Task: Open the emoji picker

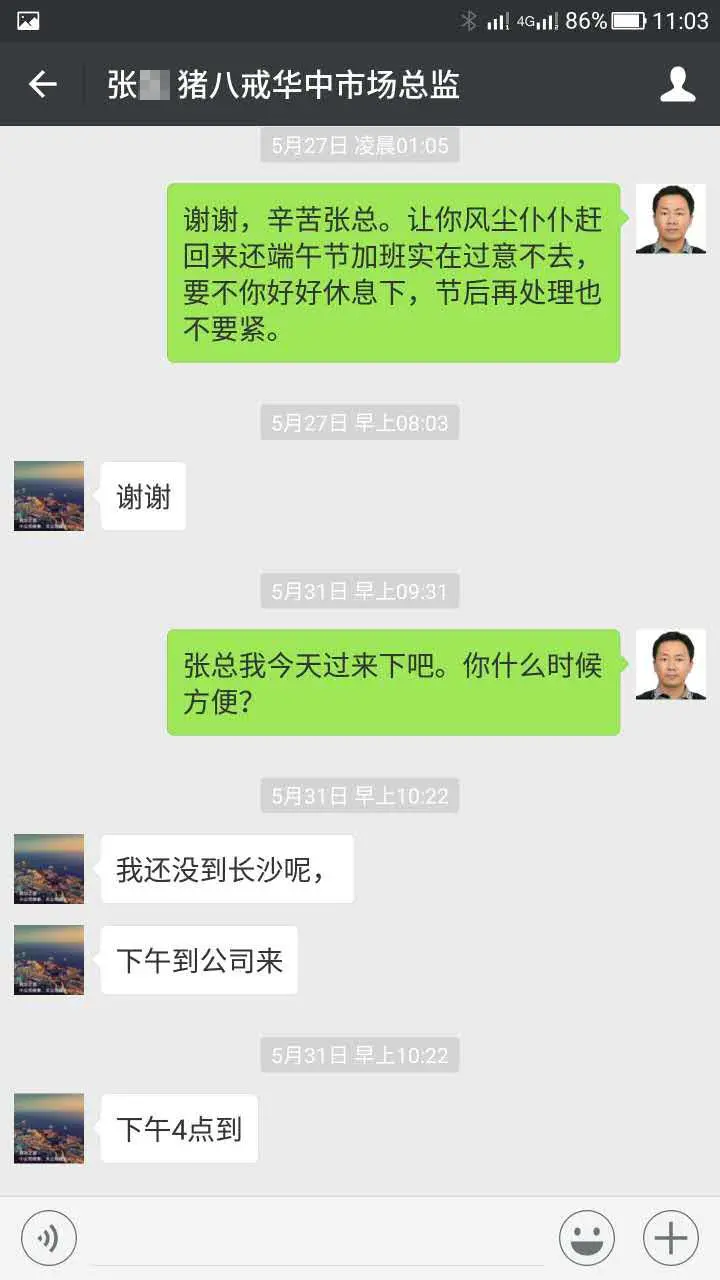Action: click(x=587, y=1238)
